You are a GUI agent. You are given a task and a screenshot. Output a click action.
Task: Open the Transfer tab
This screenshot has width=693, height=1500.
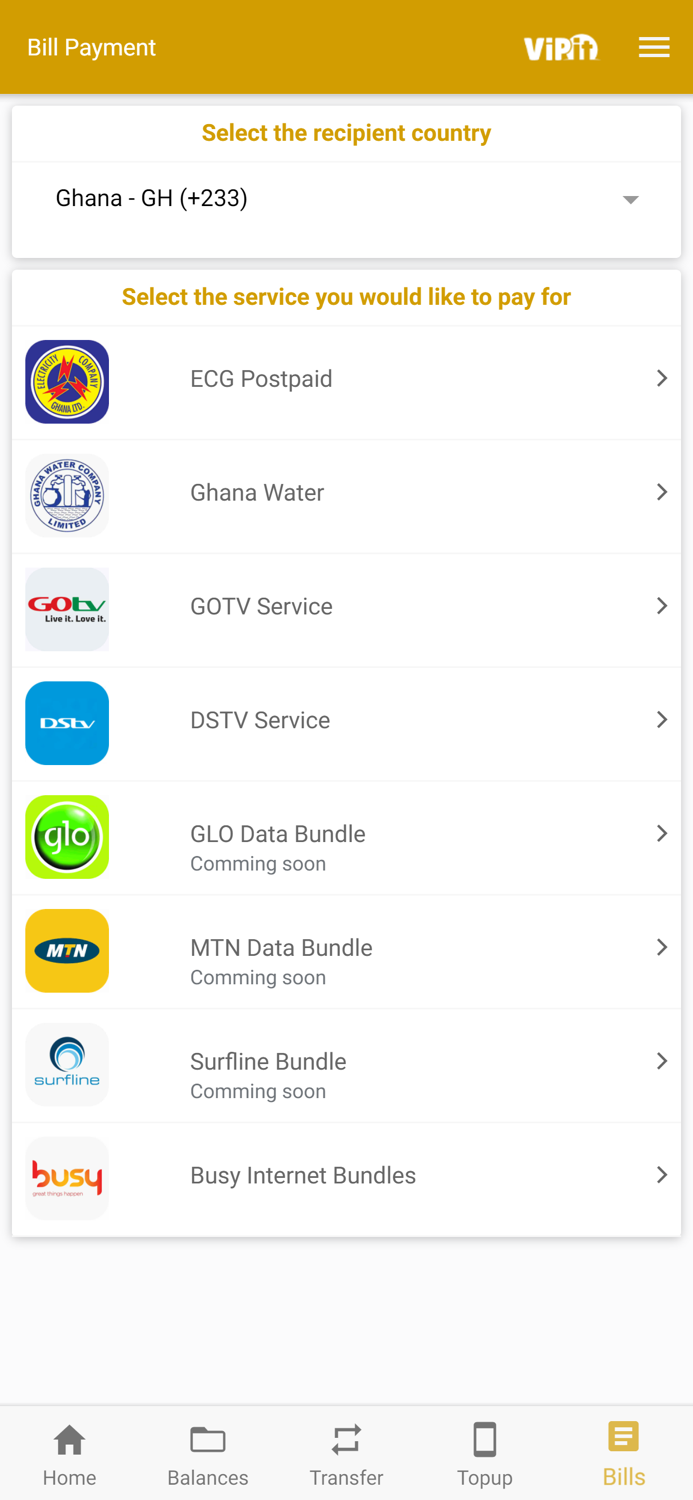346,1455
